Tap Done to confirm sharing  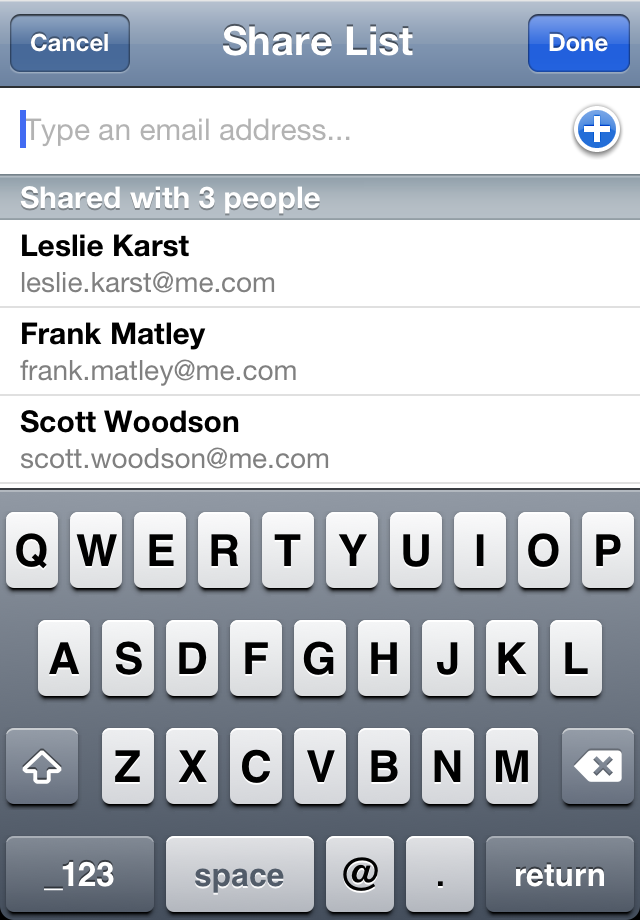(x=578, y=44)
